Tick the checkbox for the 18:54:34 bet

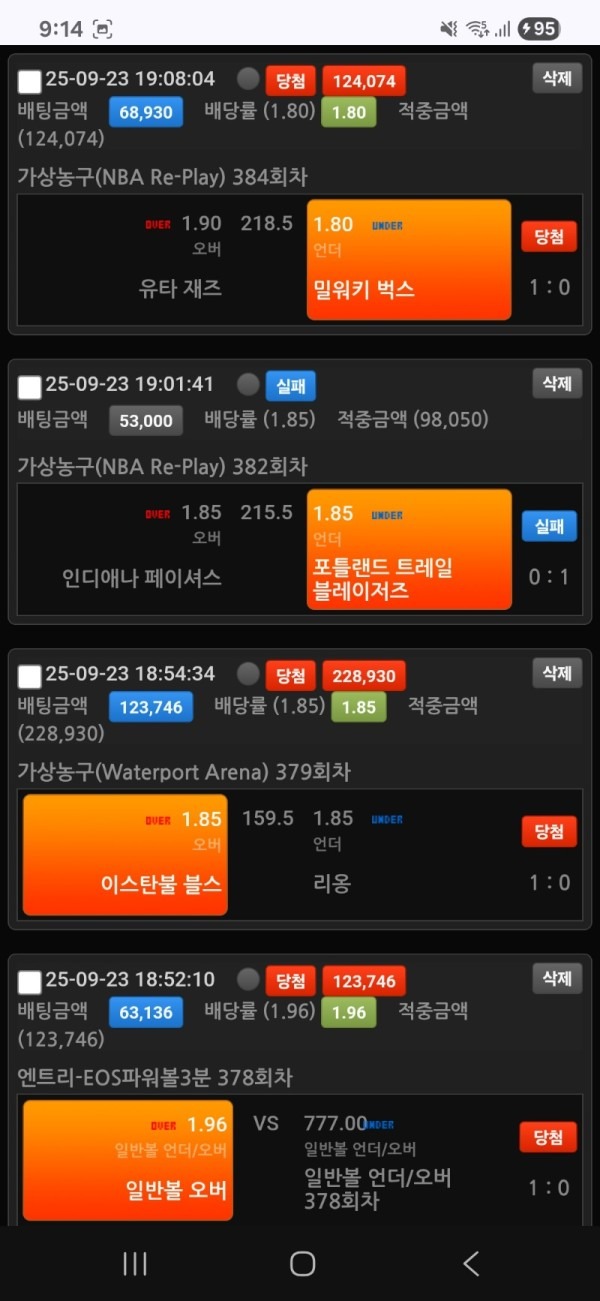pos(30,676)
